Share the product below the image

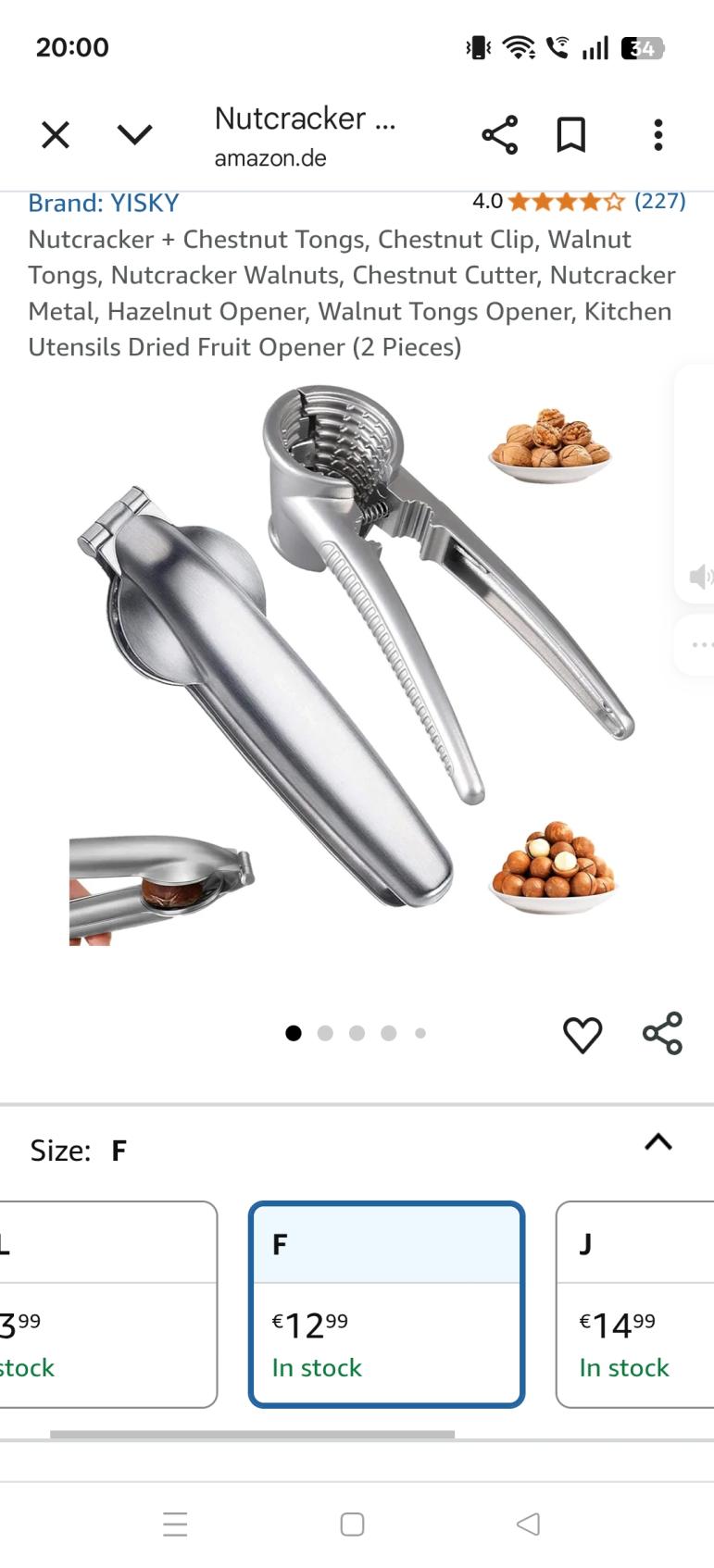point(662,1034)
